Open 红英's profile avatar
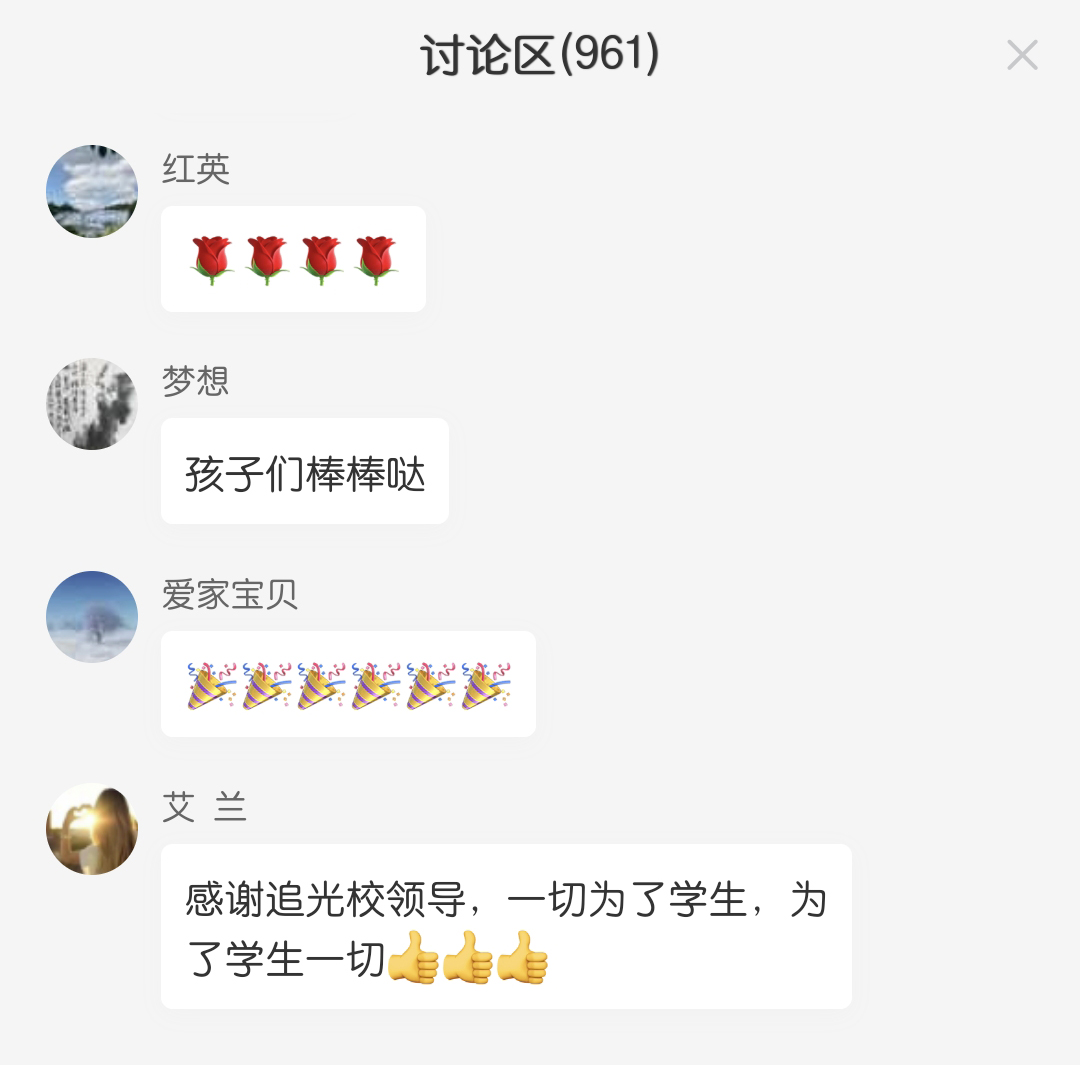 92,191
